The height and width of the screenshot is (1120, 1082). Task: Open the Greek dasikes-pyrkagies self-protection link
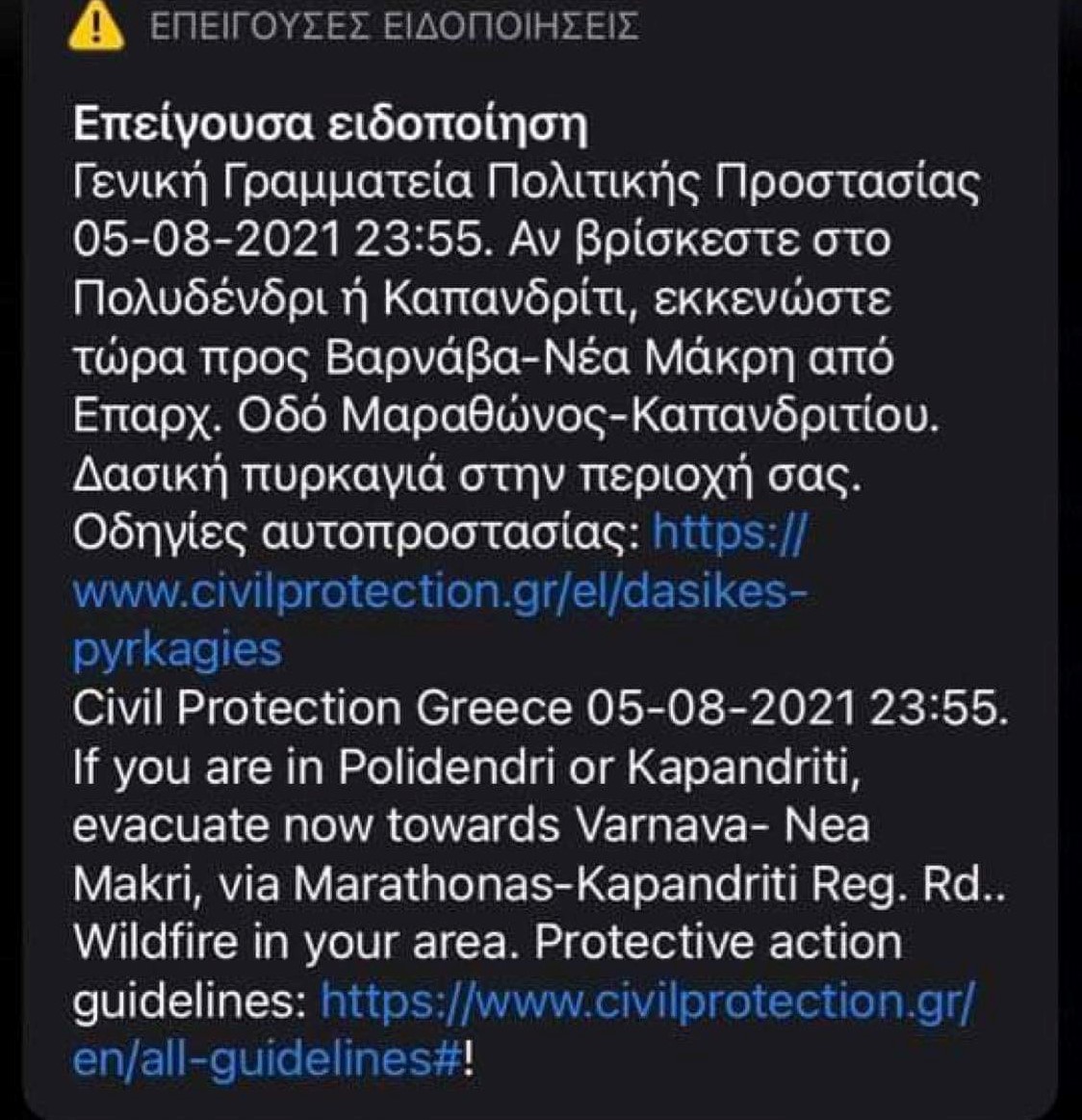point(439,590)
